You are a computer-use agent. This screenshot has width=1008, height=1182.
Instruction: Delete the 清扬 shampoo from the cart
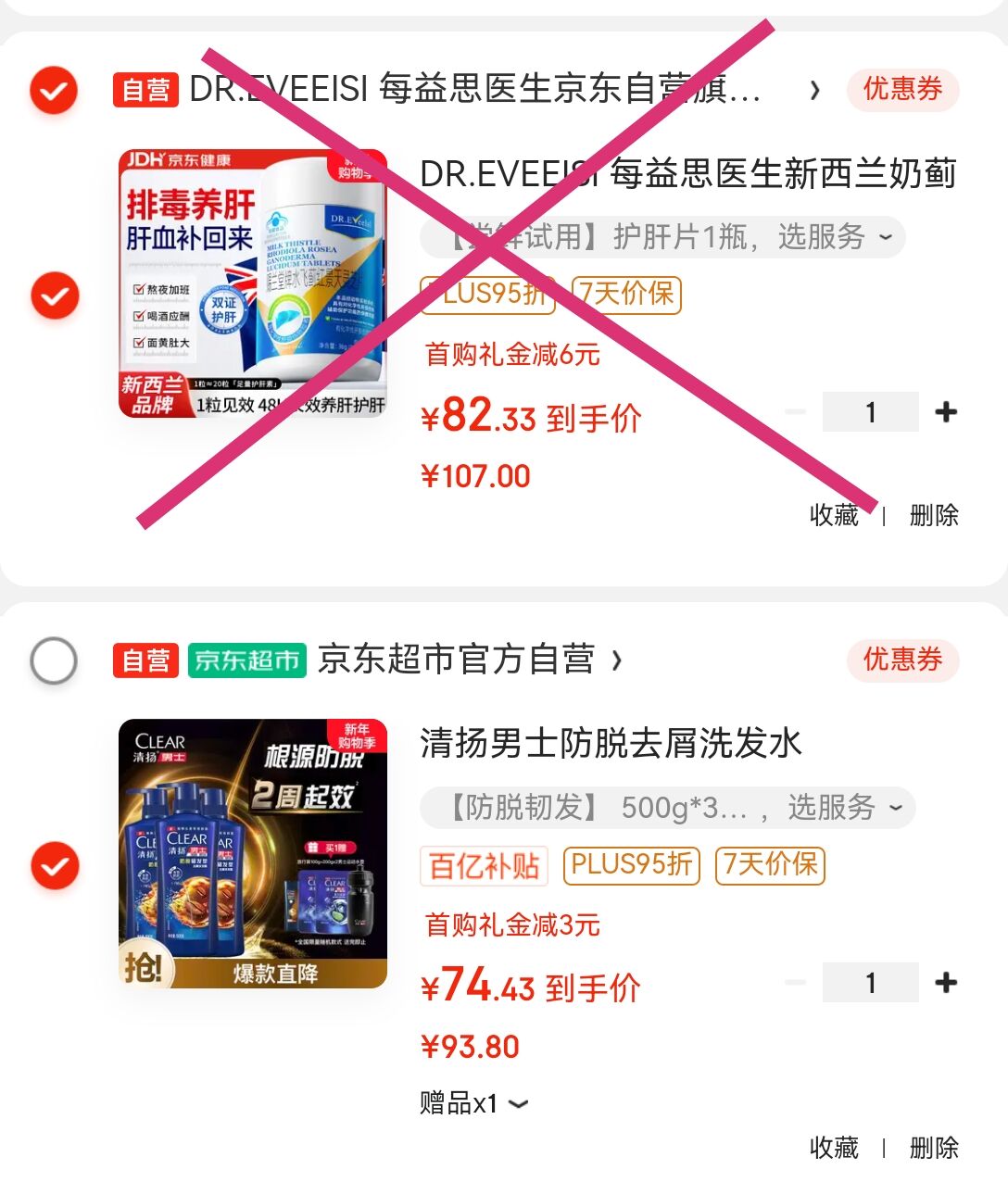click(933, 1149)
